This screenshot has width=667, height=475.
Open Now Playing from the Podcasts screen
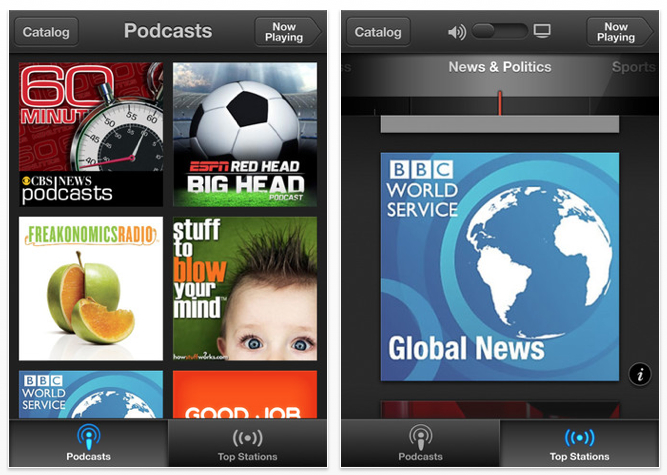click(285, 32)
